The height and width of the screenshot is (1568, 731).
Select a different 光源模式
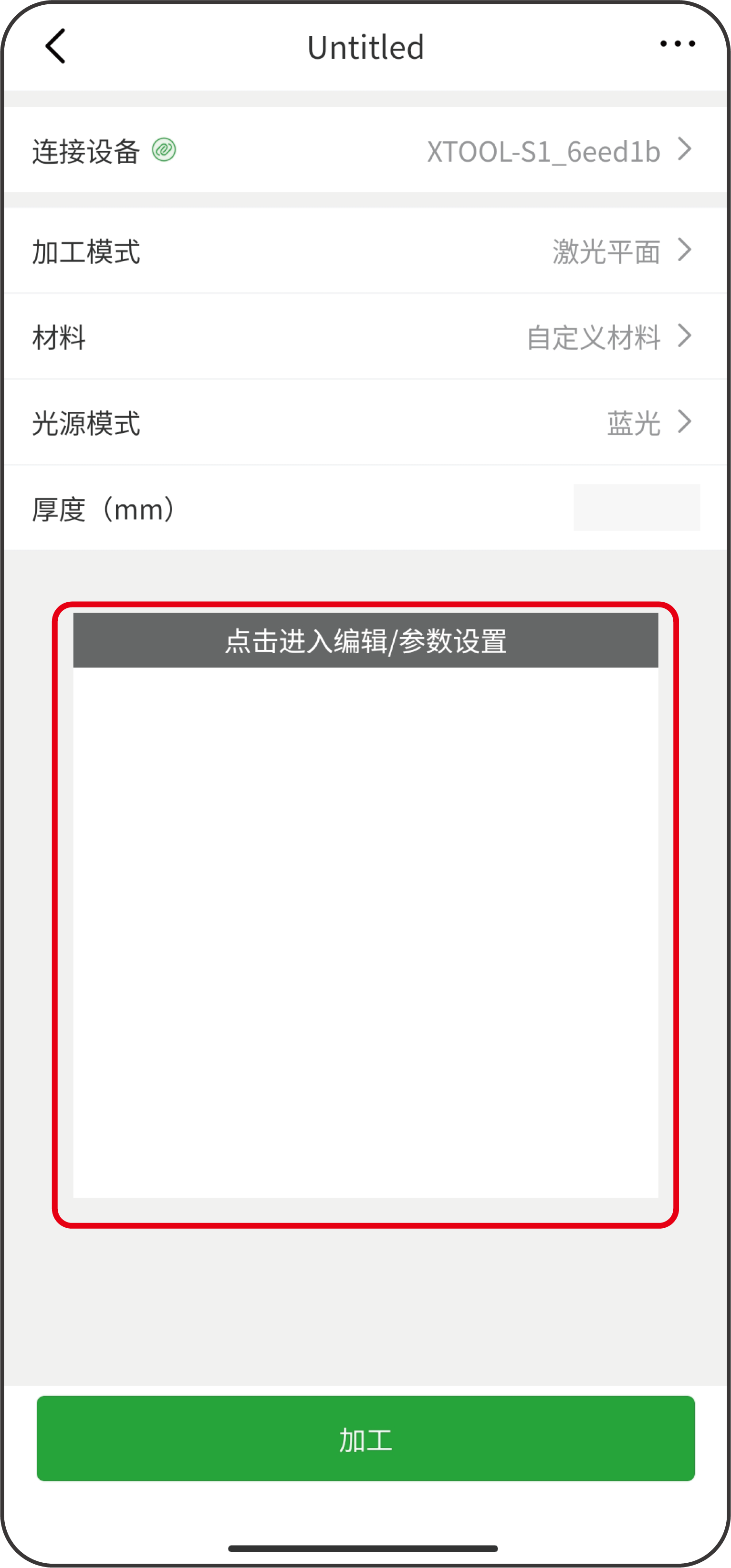(365, 422)
